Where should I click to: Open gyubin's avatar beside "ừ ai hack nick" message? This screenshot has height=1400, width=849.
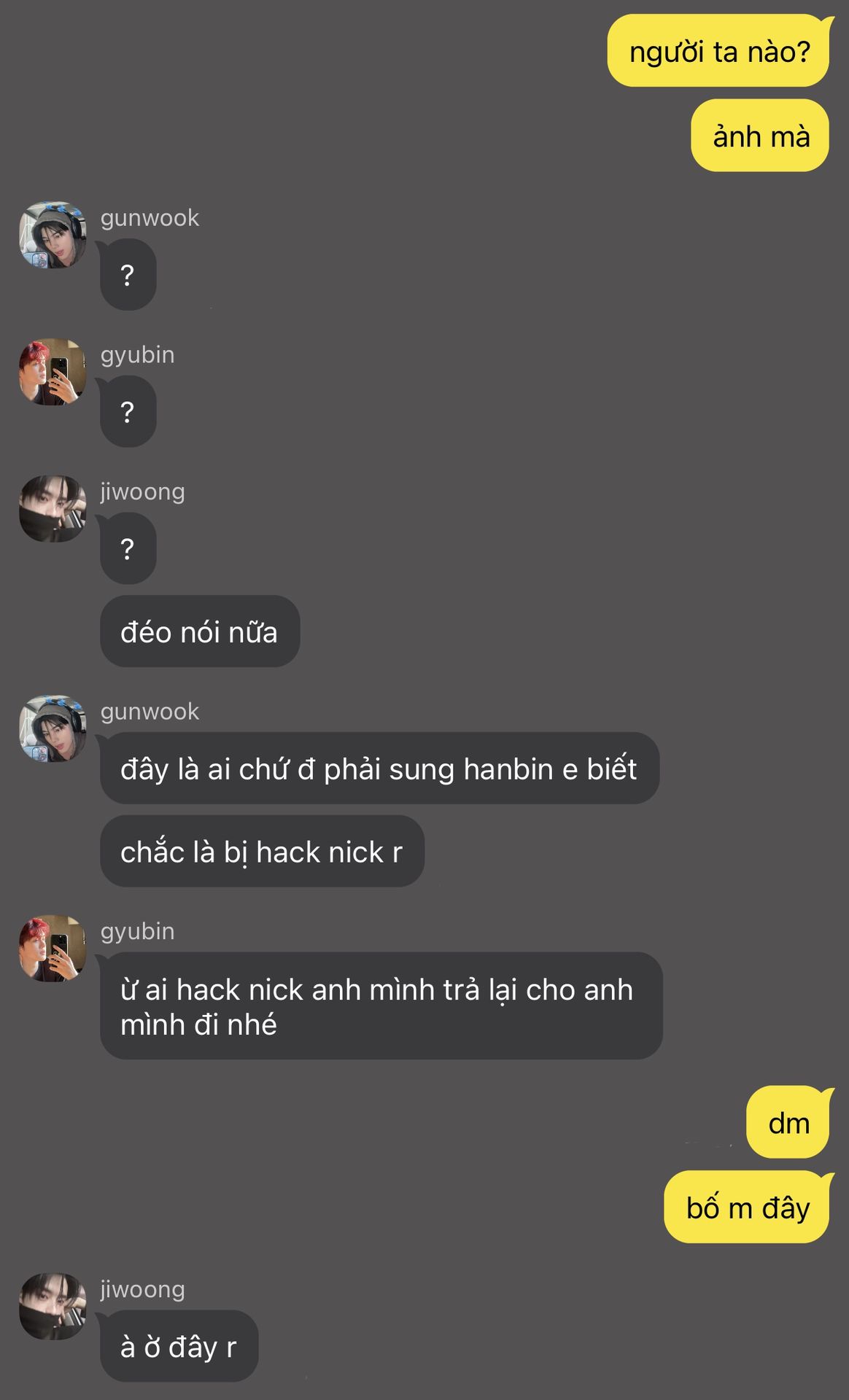coord(53,949)
